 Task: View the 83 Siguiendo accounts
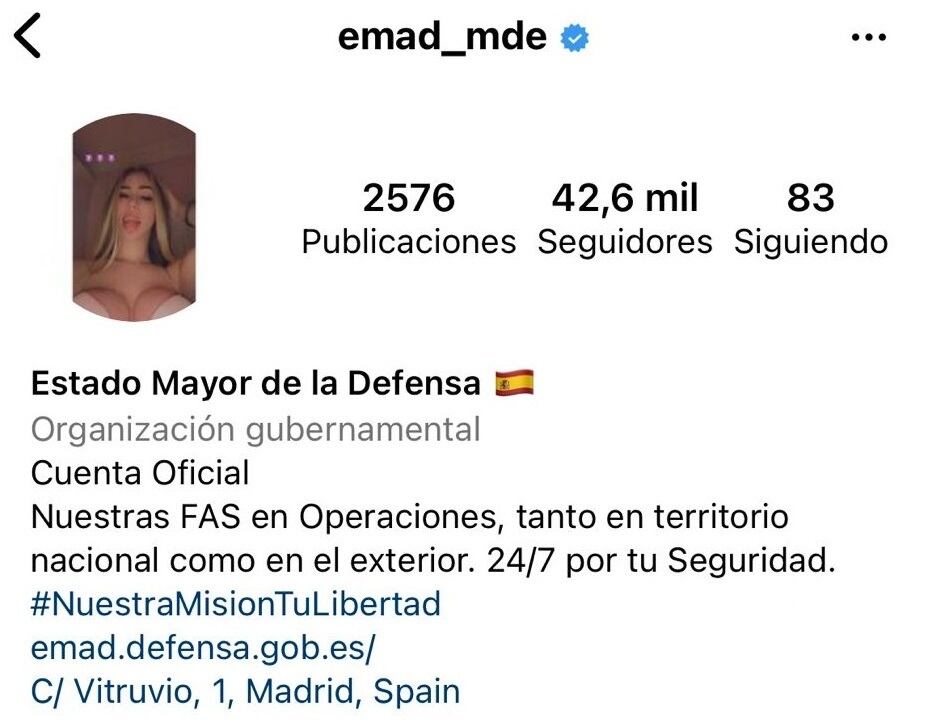click(810, 219)
